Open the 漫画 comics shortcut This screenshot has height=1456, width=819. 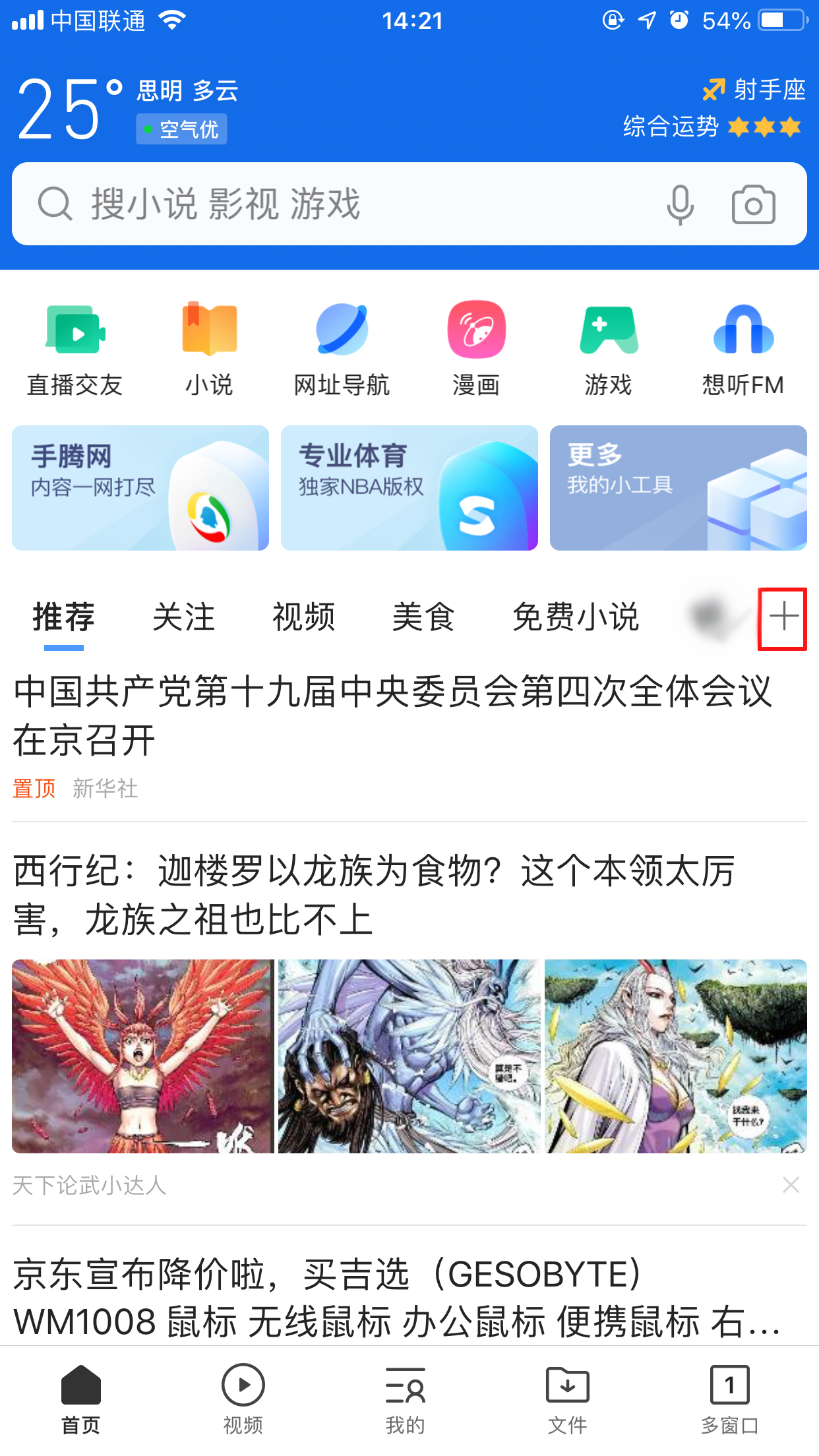coord(475,349)
